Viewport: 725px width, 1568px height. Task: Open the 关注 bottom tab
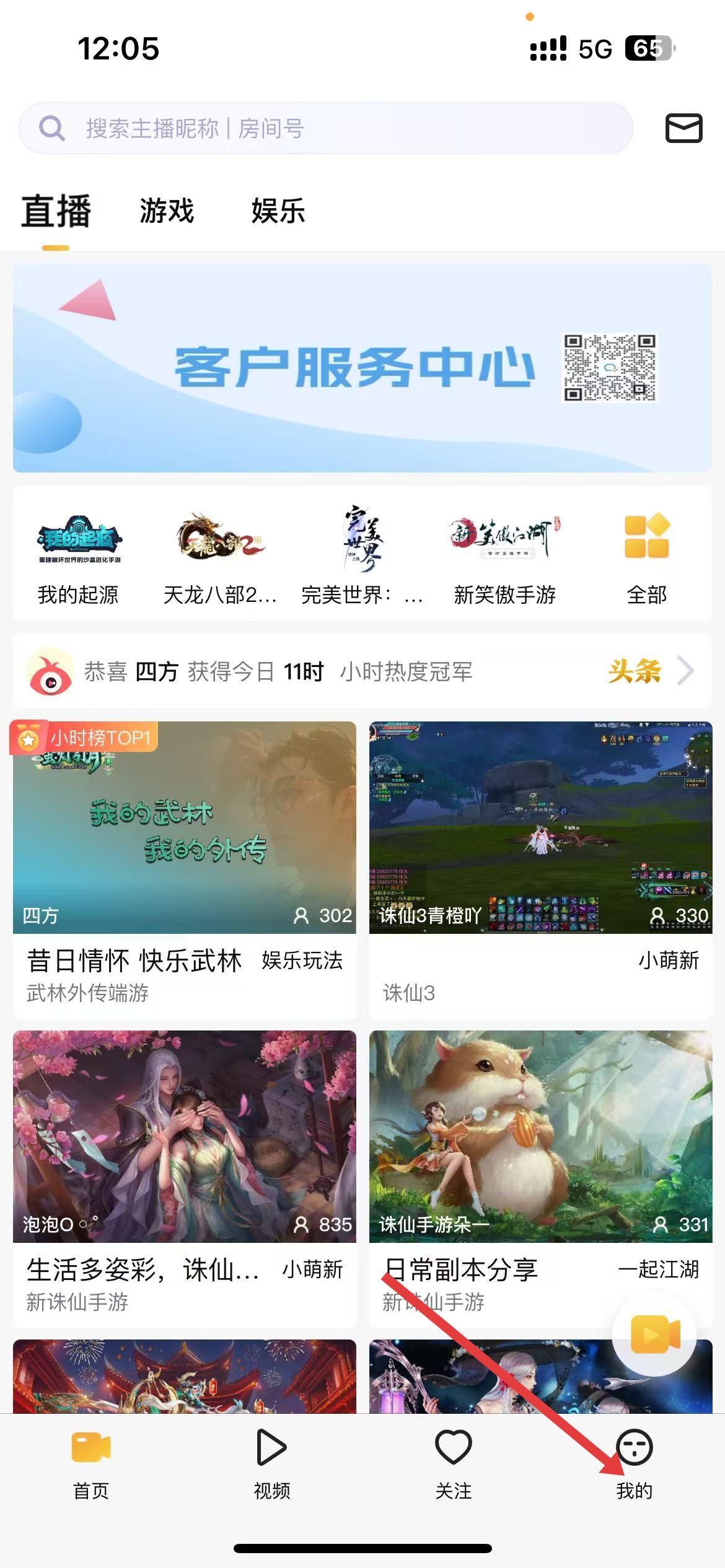(x=453, y=1464)
